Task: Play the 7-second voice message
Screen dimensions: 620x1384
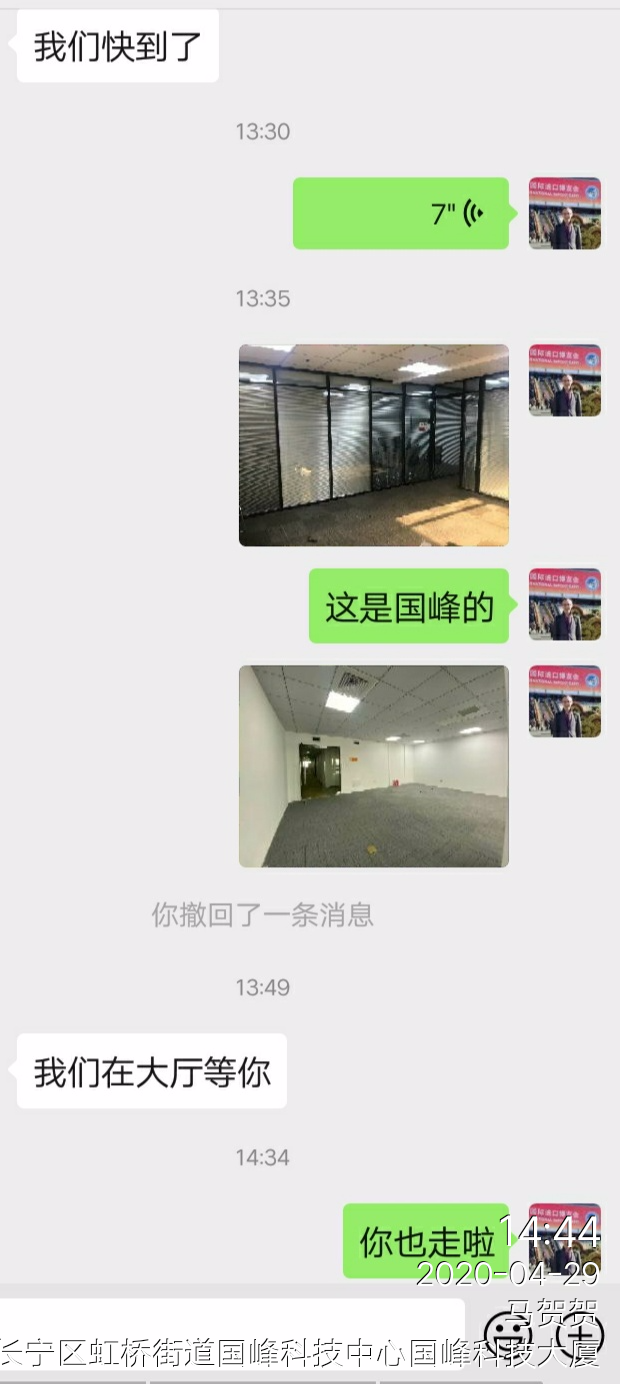Action: point(401,213)
